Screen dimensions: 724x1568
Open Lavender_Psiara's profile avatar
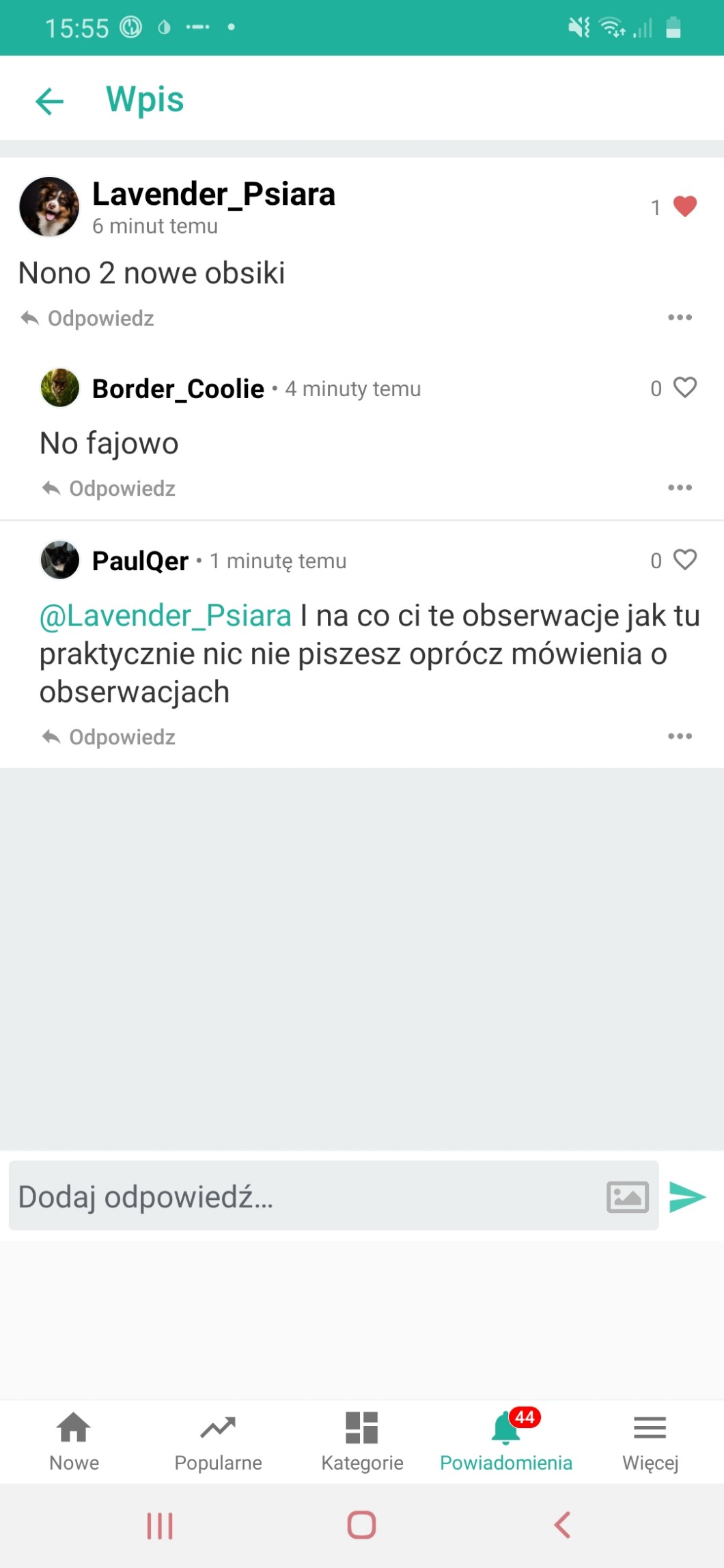point(49,206)
